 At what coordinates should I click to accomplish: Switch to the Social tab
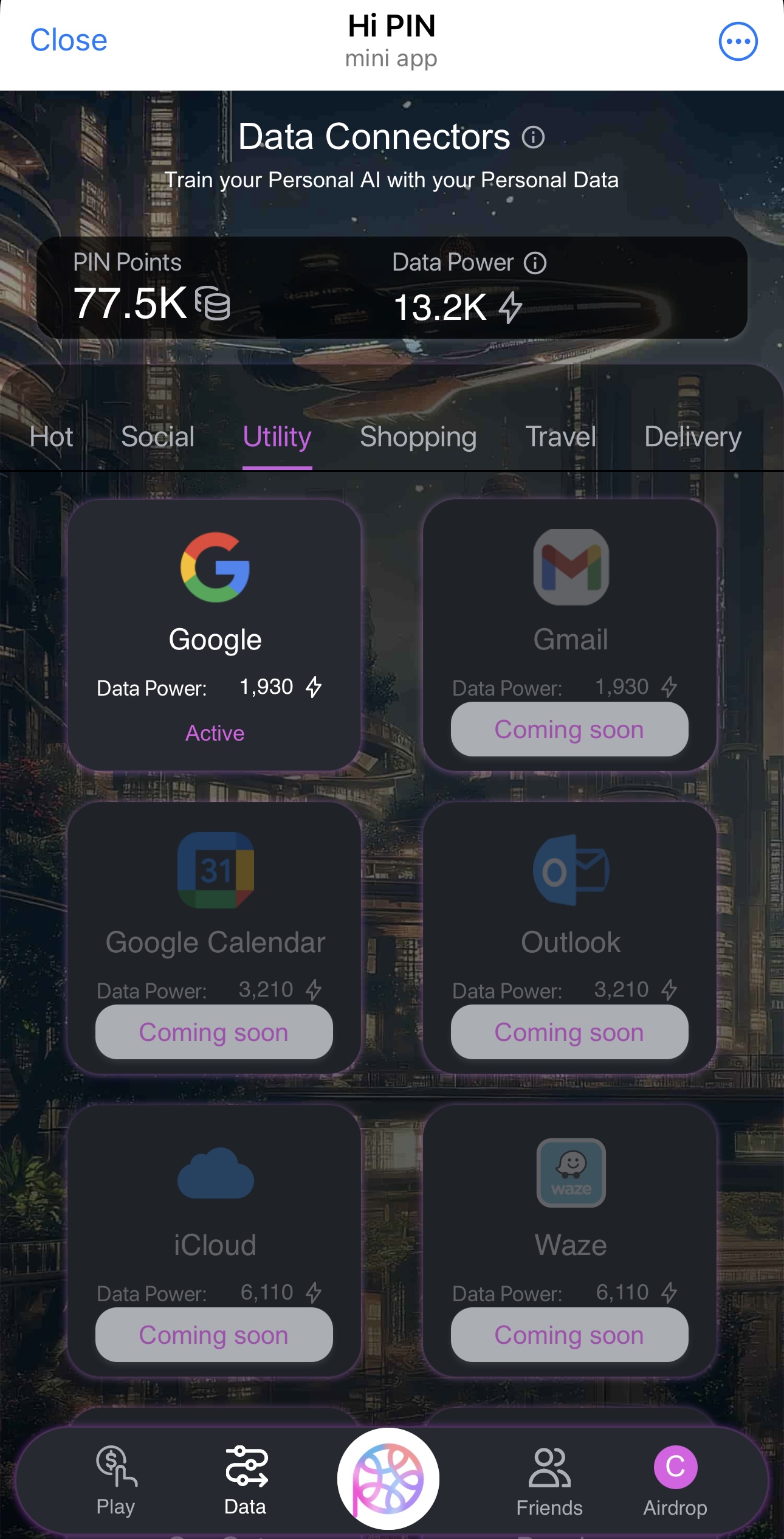[158, 437]
